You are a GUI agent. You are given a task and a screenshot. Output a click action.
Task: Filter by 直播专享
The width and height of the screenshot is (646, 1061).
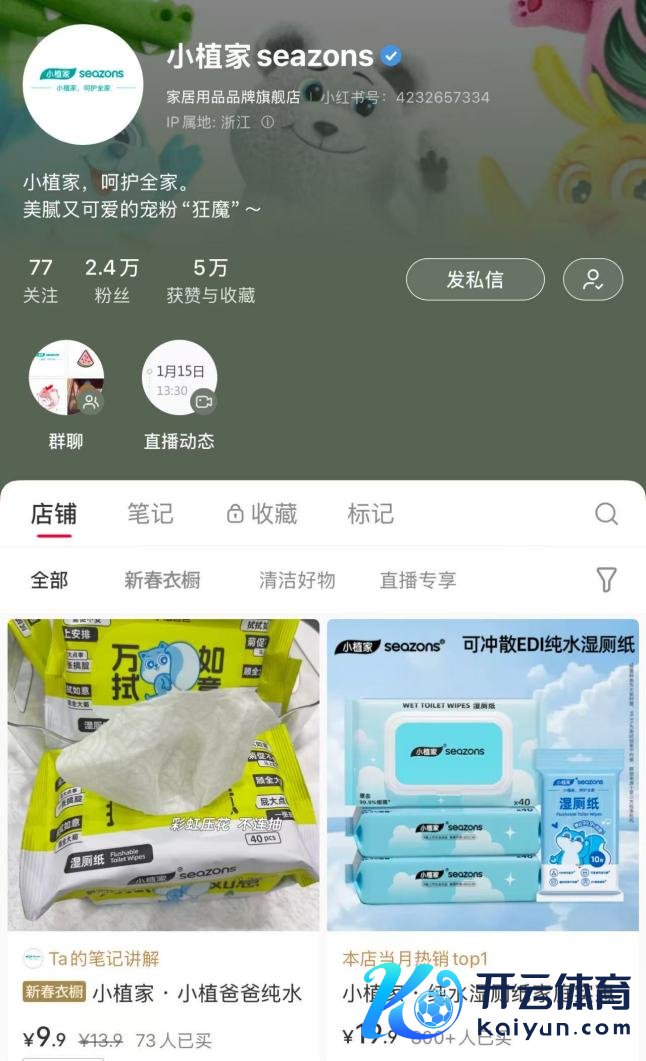418,580
